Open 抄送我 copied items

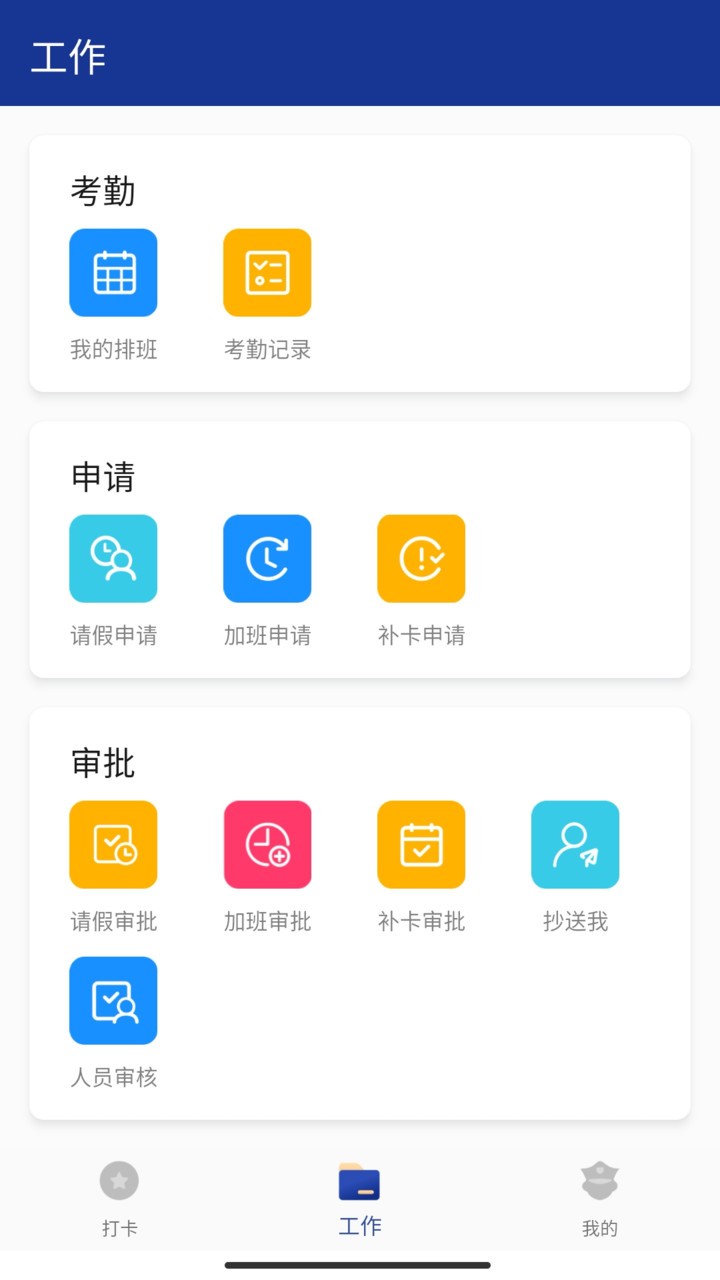tap(575, 845)
